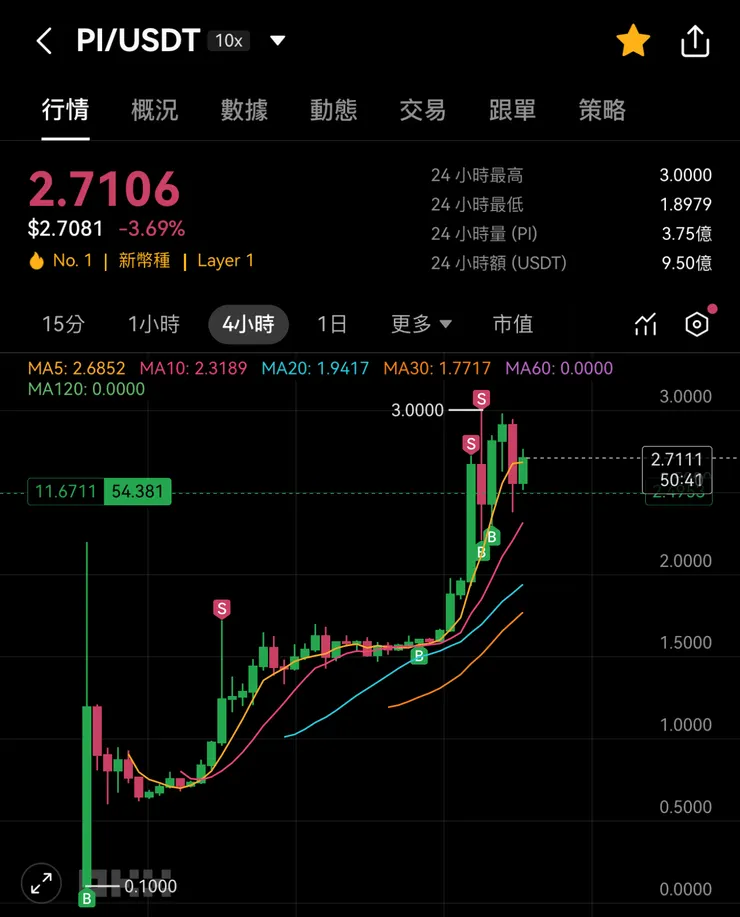Open the trading pair selector arrow

pos(277,41)
